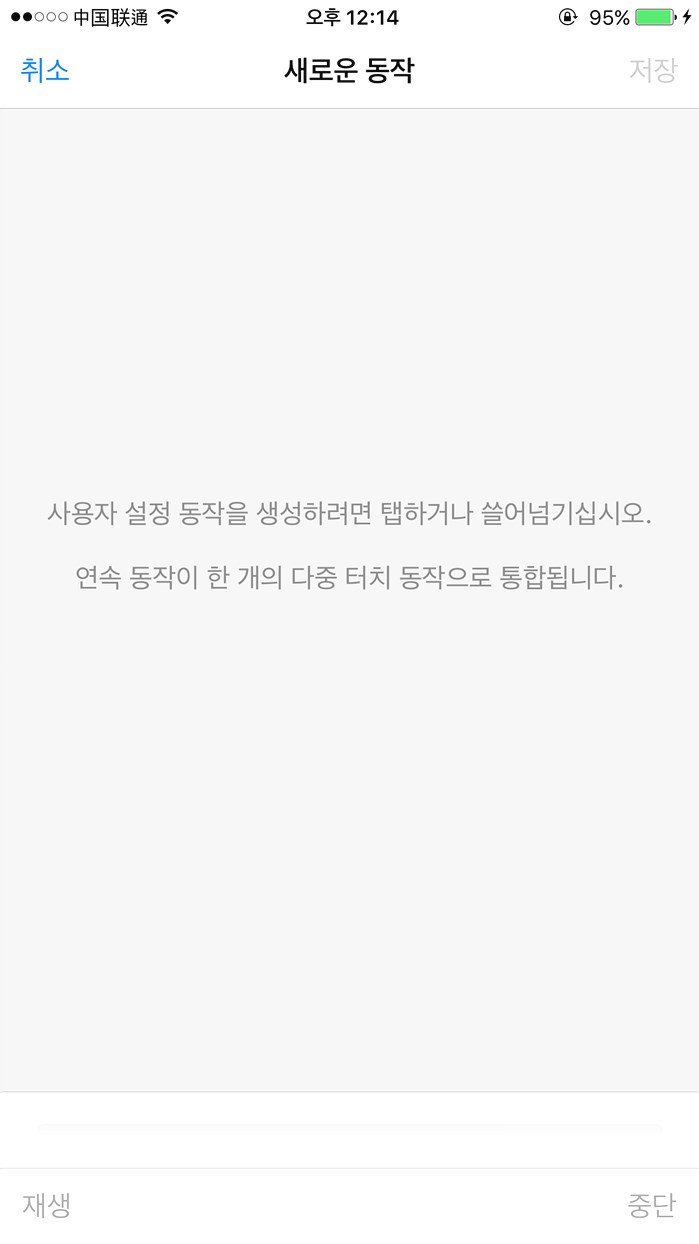Tap 저장 to save the gesture

(652, 71)
